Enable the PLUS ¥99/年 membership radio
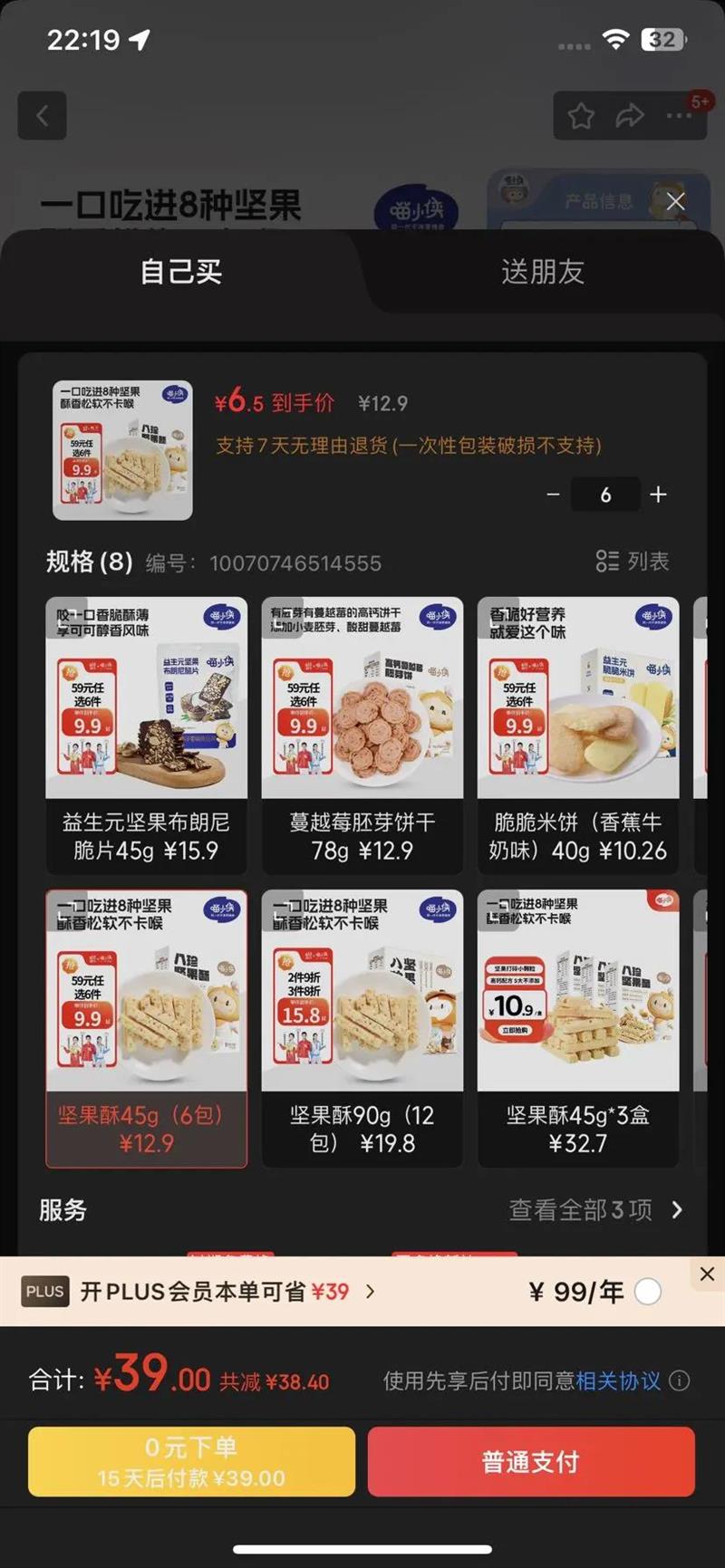The height and width of the screenshot is (1568, 725). pyautogui.click(x=648, y=1292)
